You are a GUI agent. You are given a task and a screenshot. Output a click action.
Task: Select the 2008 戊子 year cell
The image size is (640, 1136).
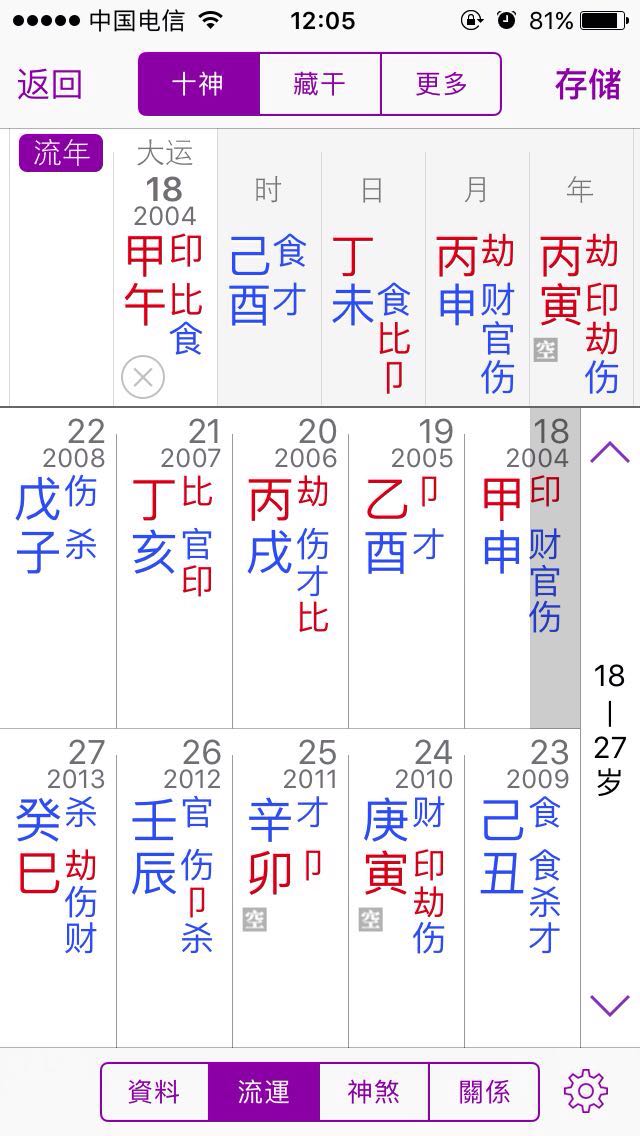pyautogui.click(x=59, y=568)
